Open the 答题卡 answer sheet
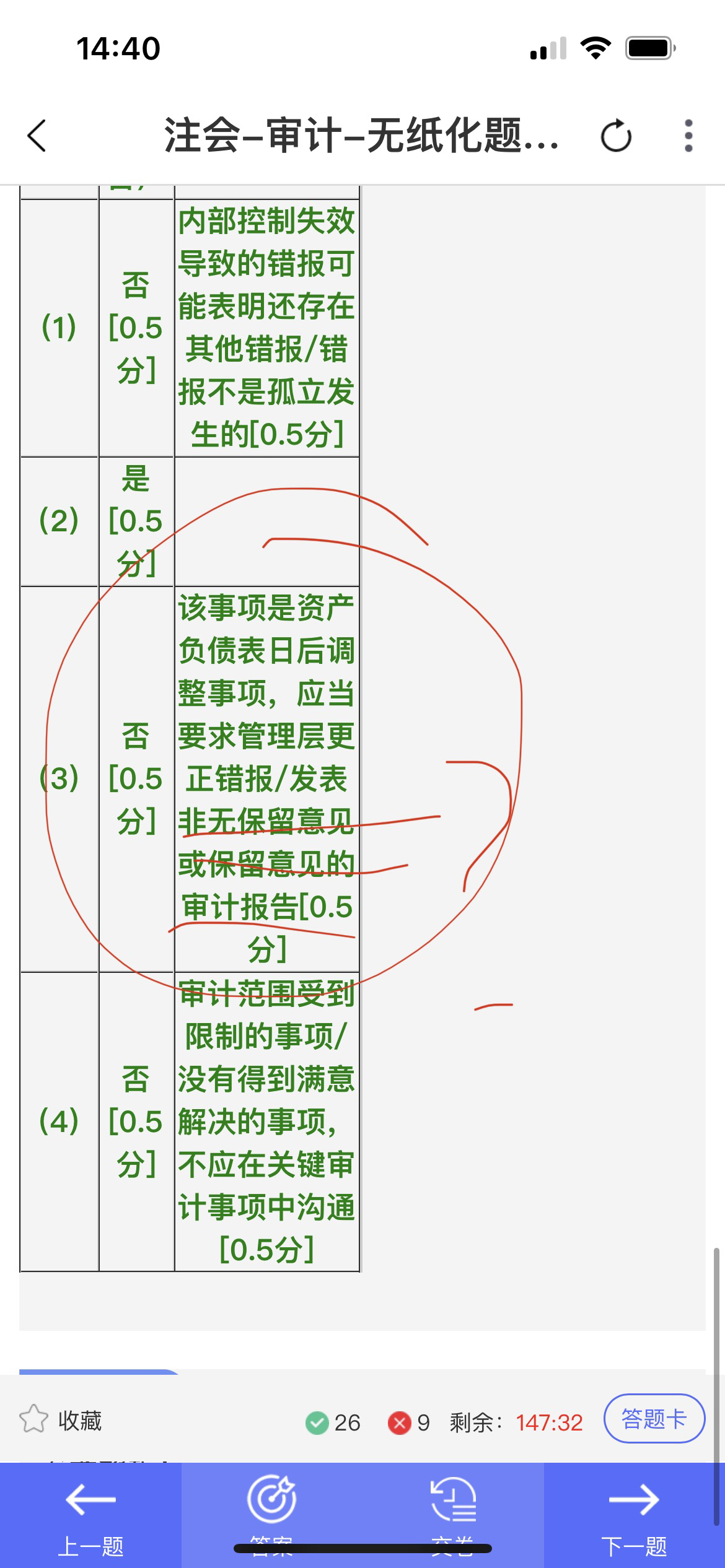This screenshot has width=725, height=1568. coord(654,1419)
